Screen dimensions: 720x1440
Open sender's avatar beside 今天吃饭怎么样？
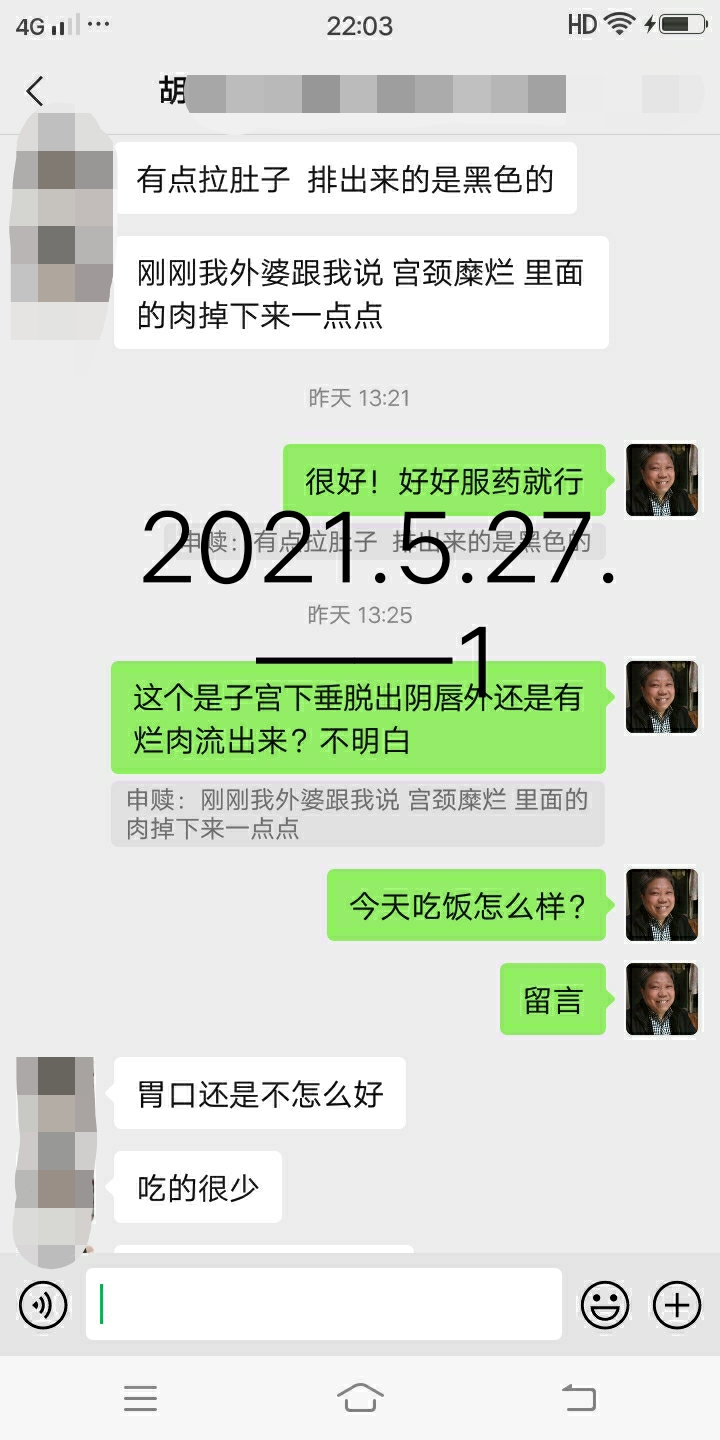click(661, 905)
